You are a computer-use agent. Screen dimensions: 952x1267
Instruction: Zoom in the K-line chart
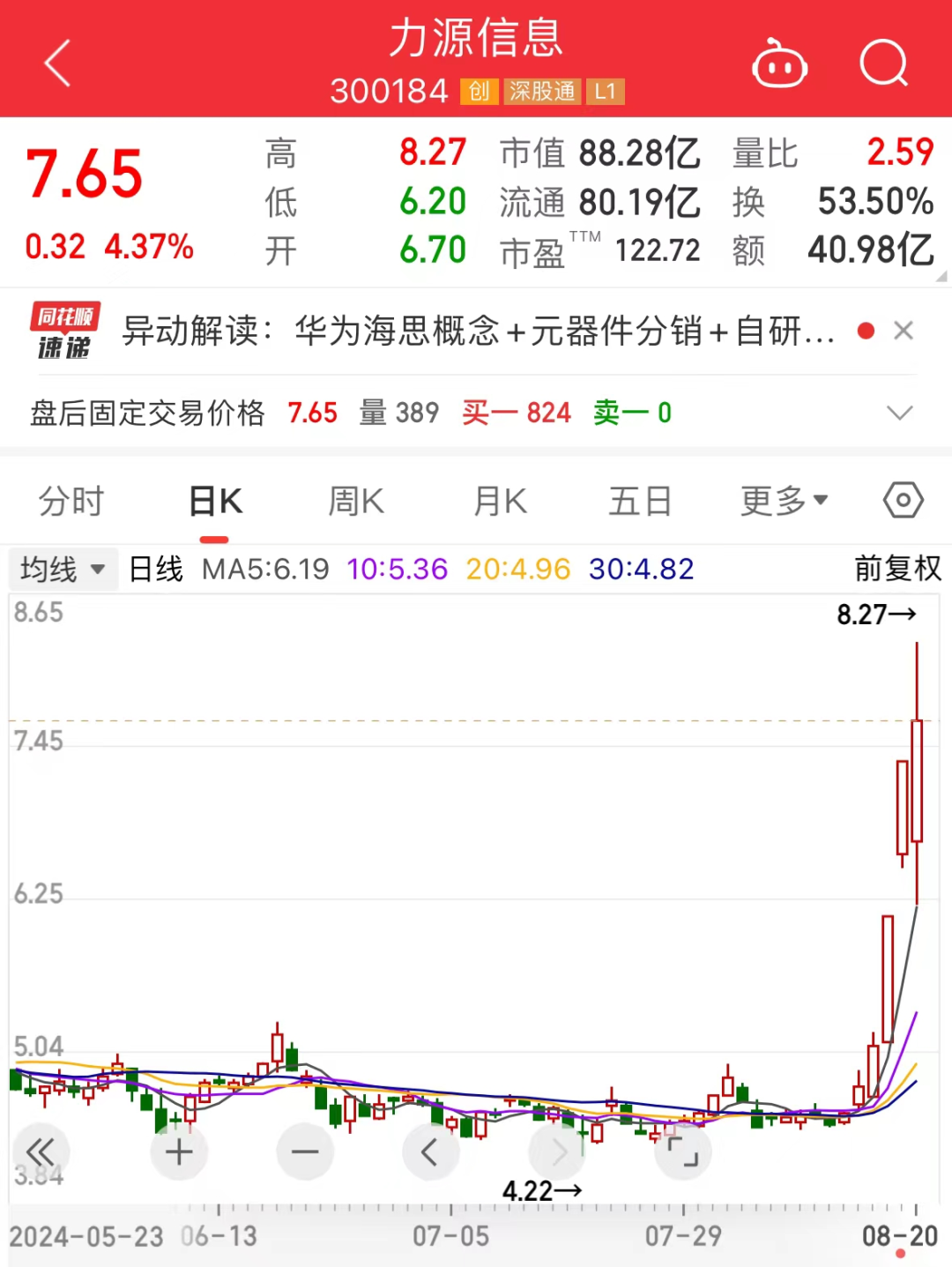[x=179, y=1151]
